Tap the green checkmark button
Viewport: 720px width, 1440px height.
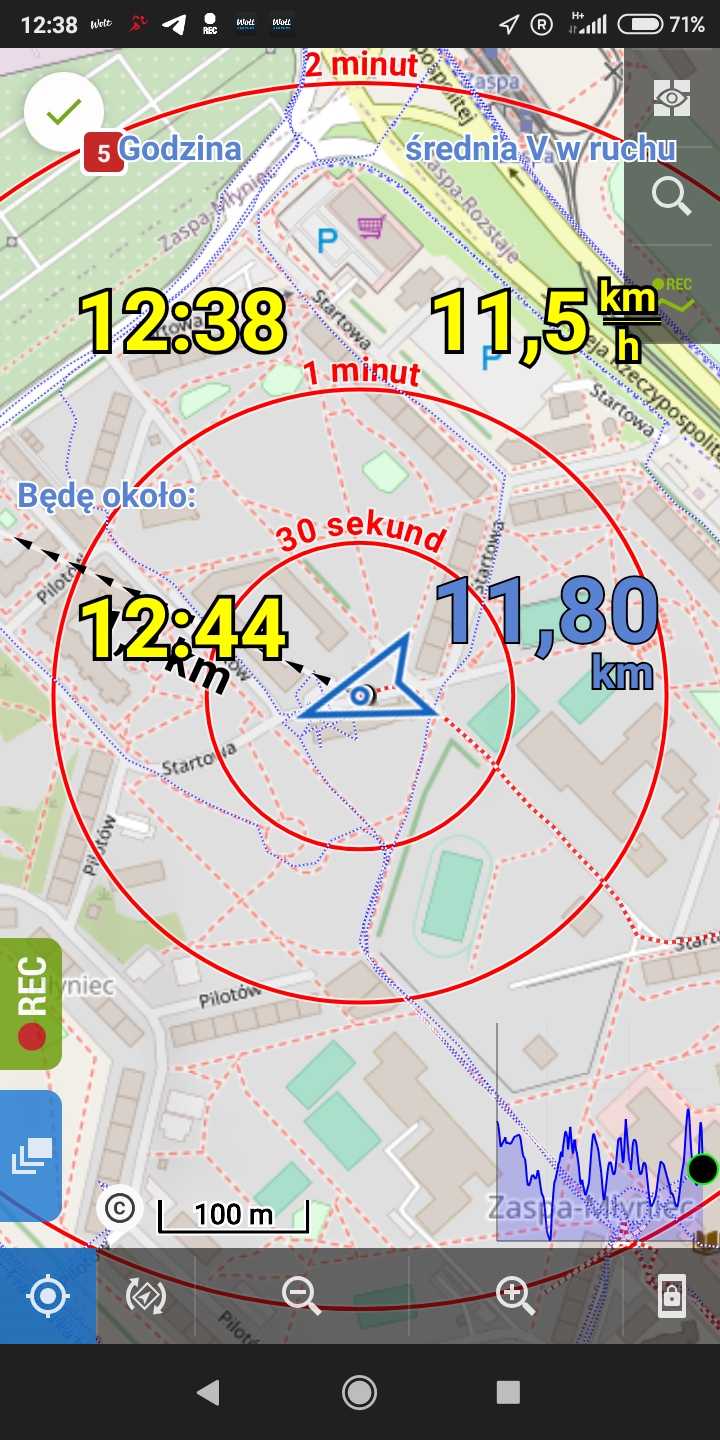[x=64, y=112]
